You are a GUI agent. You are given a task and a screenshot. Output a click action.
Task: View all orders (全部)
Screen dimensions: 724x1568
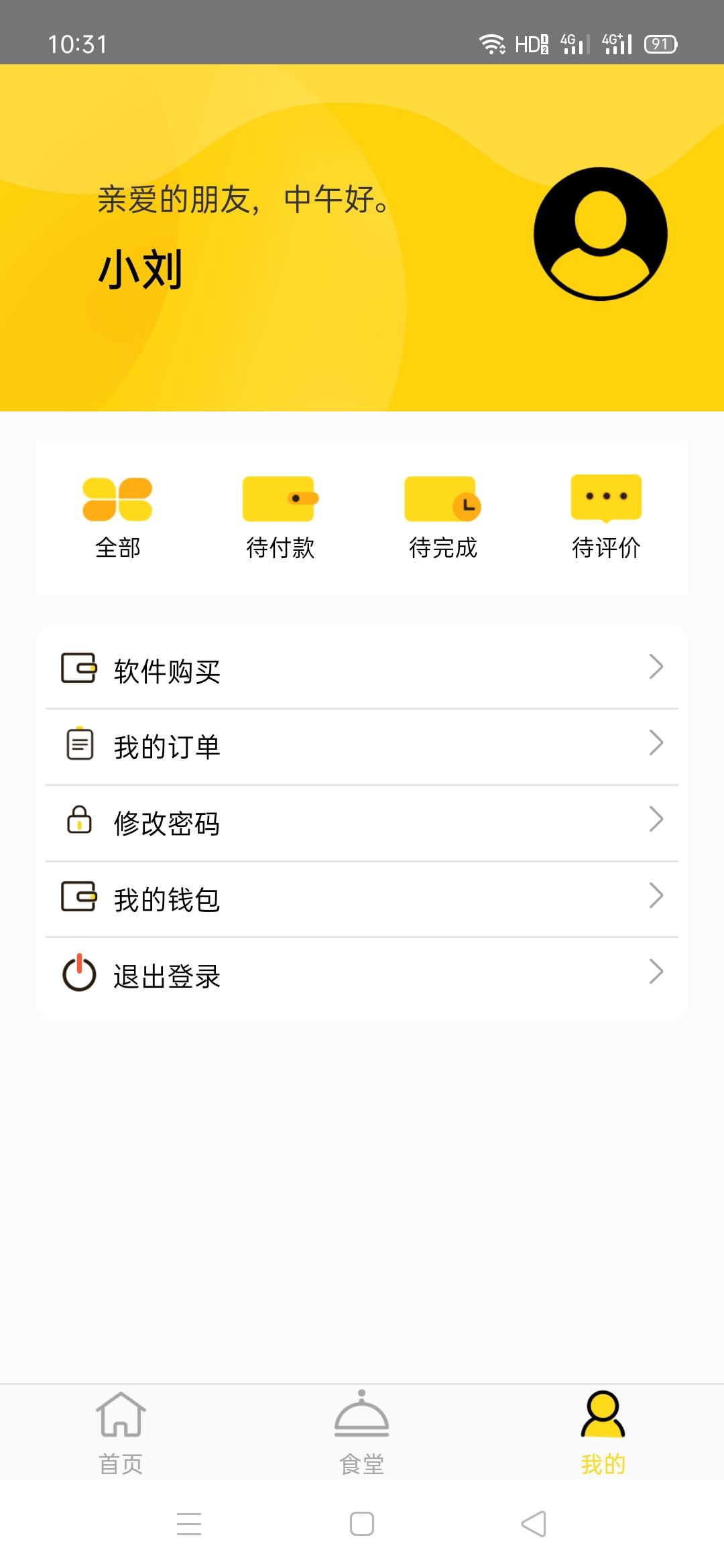click(117, 517)
